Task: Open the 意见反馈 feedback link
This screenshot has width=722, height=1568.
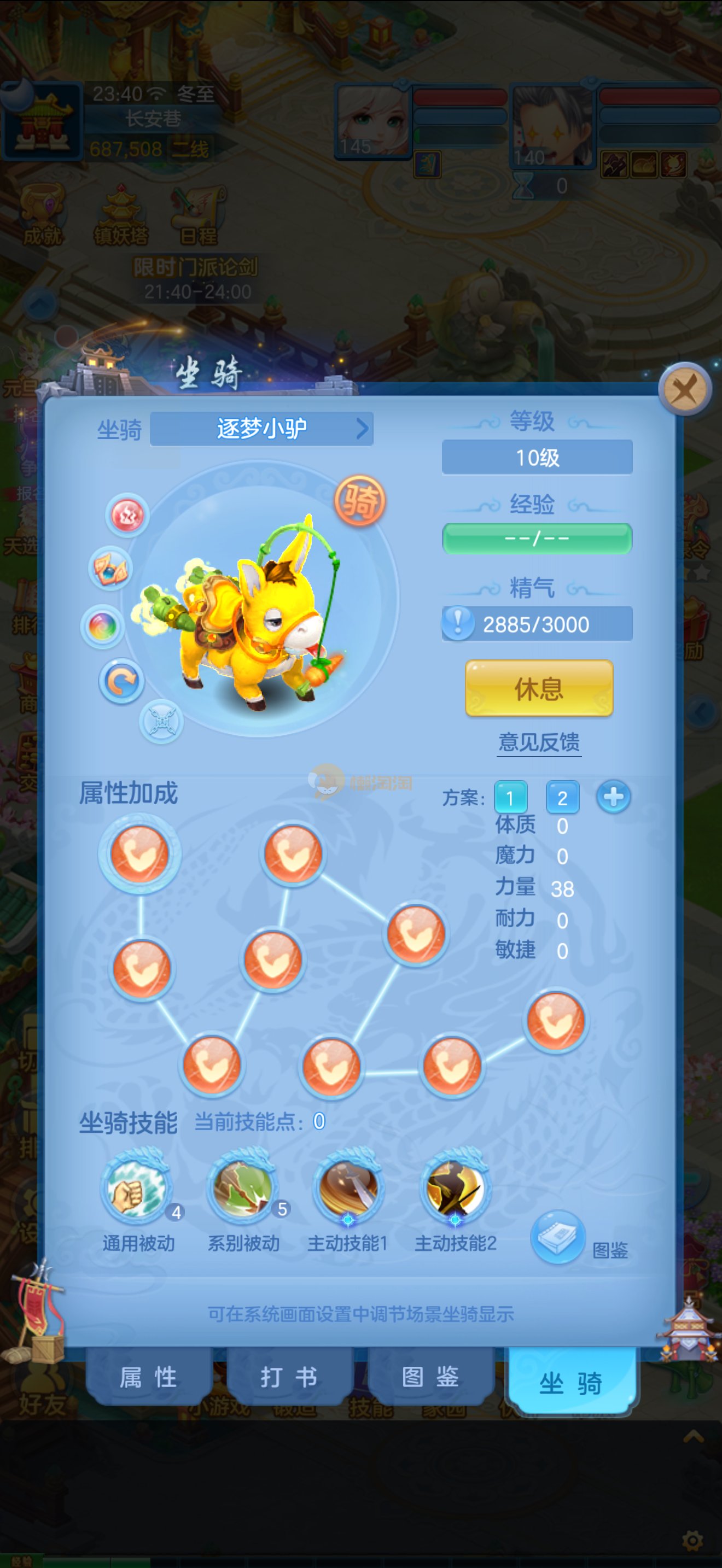Action: [x=539, y=742]
